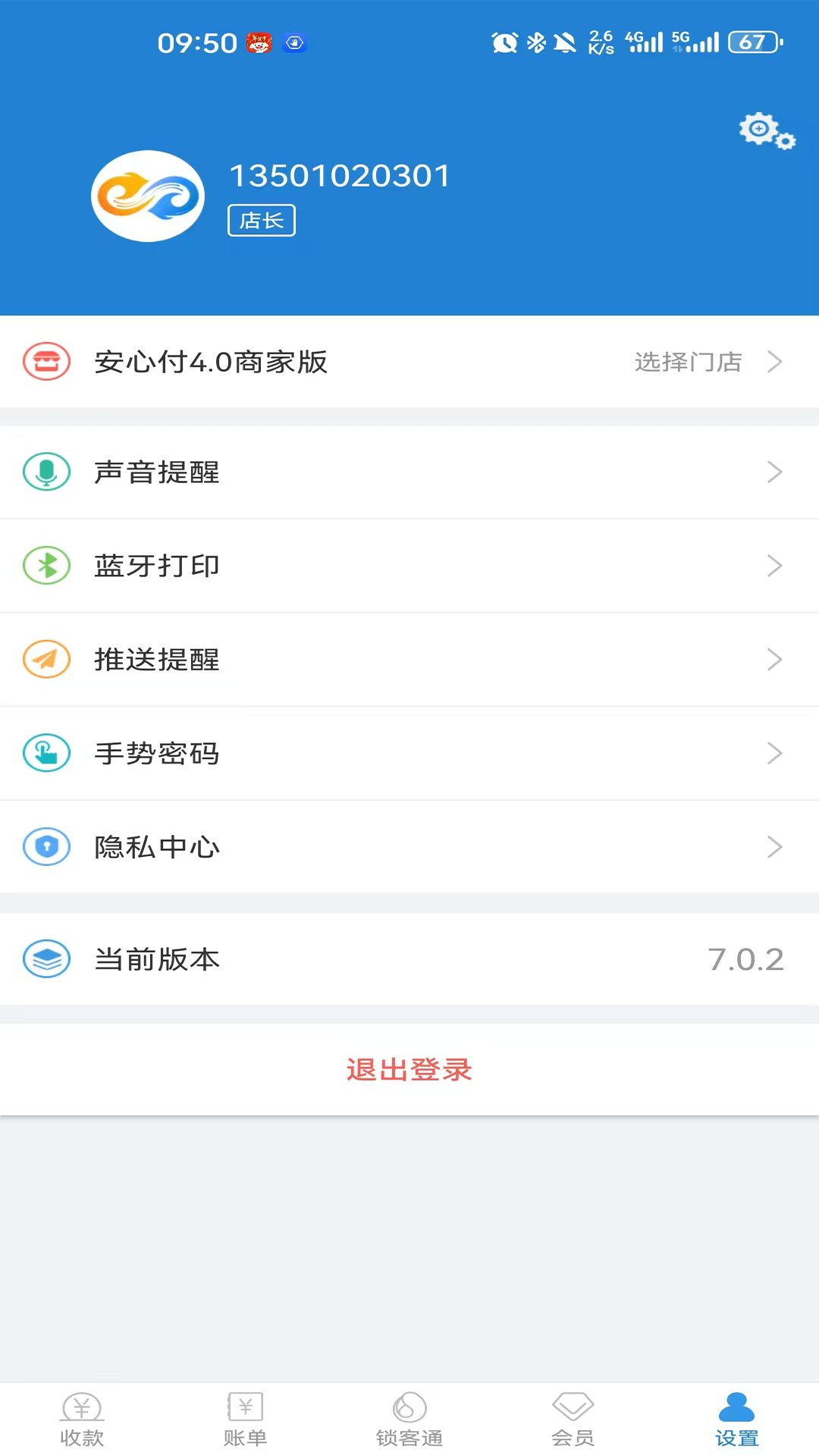The height and width of the screenshot is (1456, 819).
Task: Click the microphone icon beside 声音提醒
Action: click(46, 472)
